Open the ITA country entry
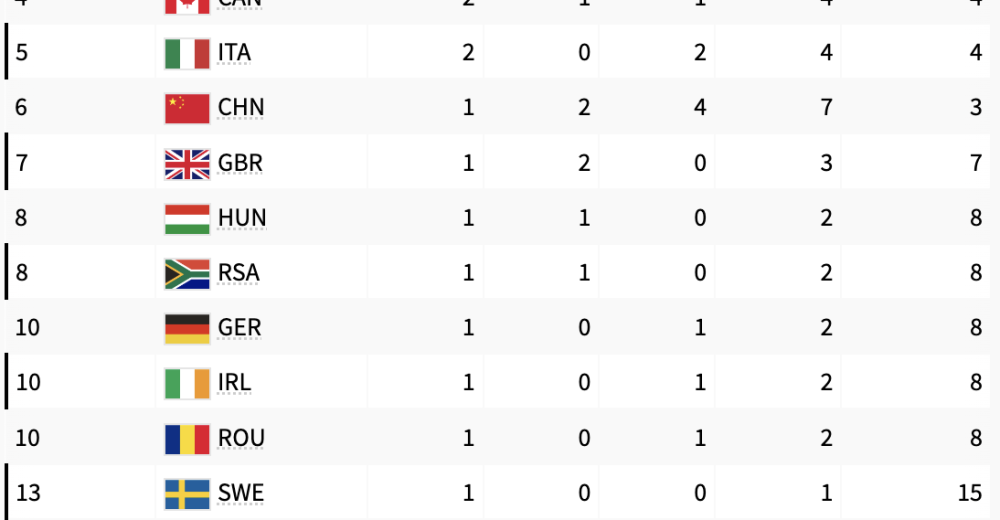 [234, 52]
